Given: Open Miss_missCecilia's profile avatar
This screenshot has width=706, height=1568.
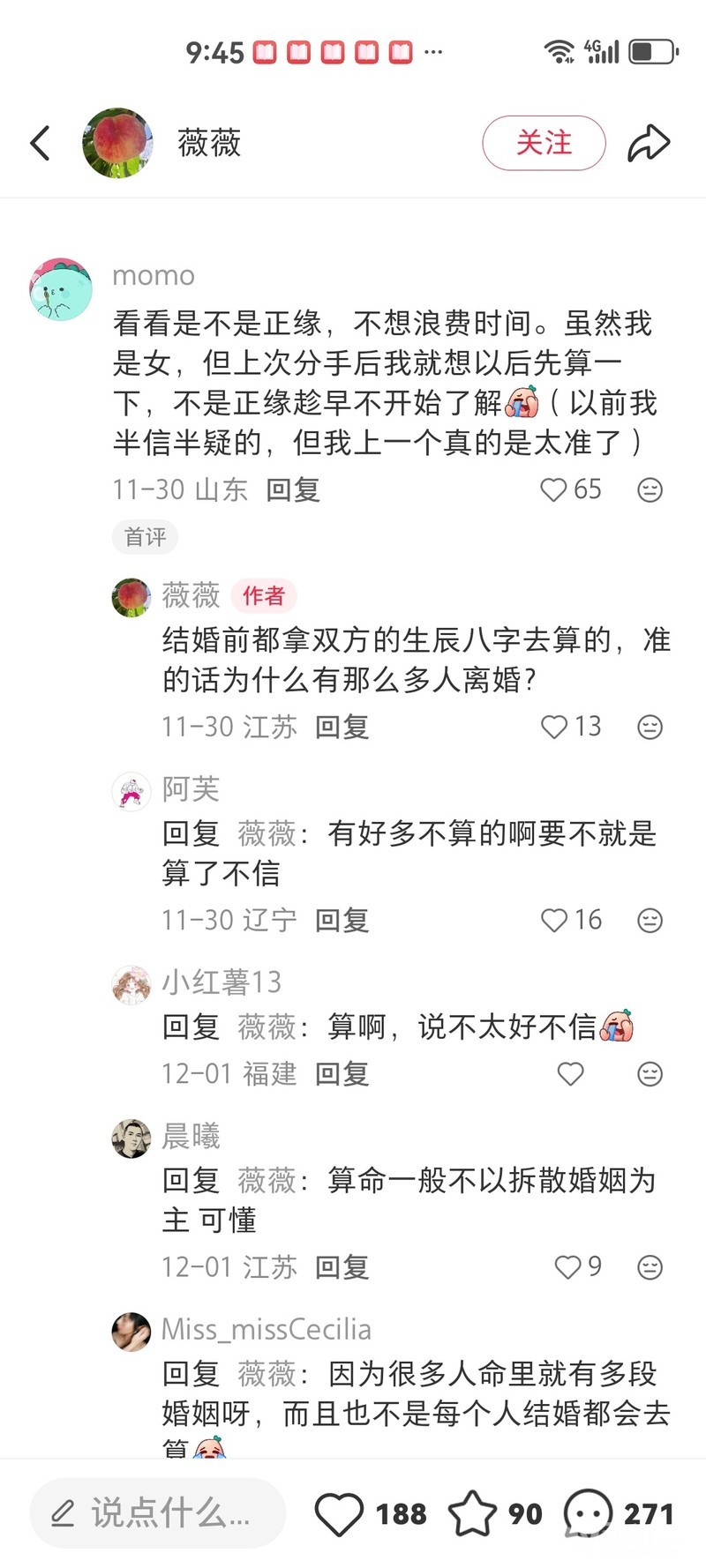Looking at the screenshot, I should (x=131, y=1331).
